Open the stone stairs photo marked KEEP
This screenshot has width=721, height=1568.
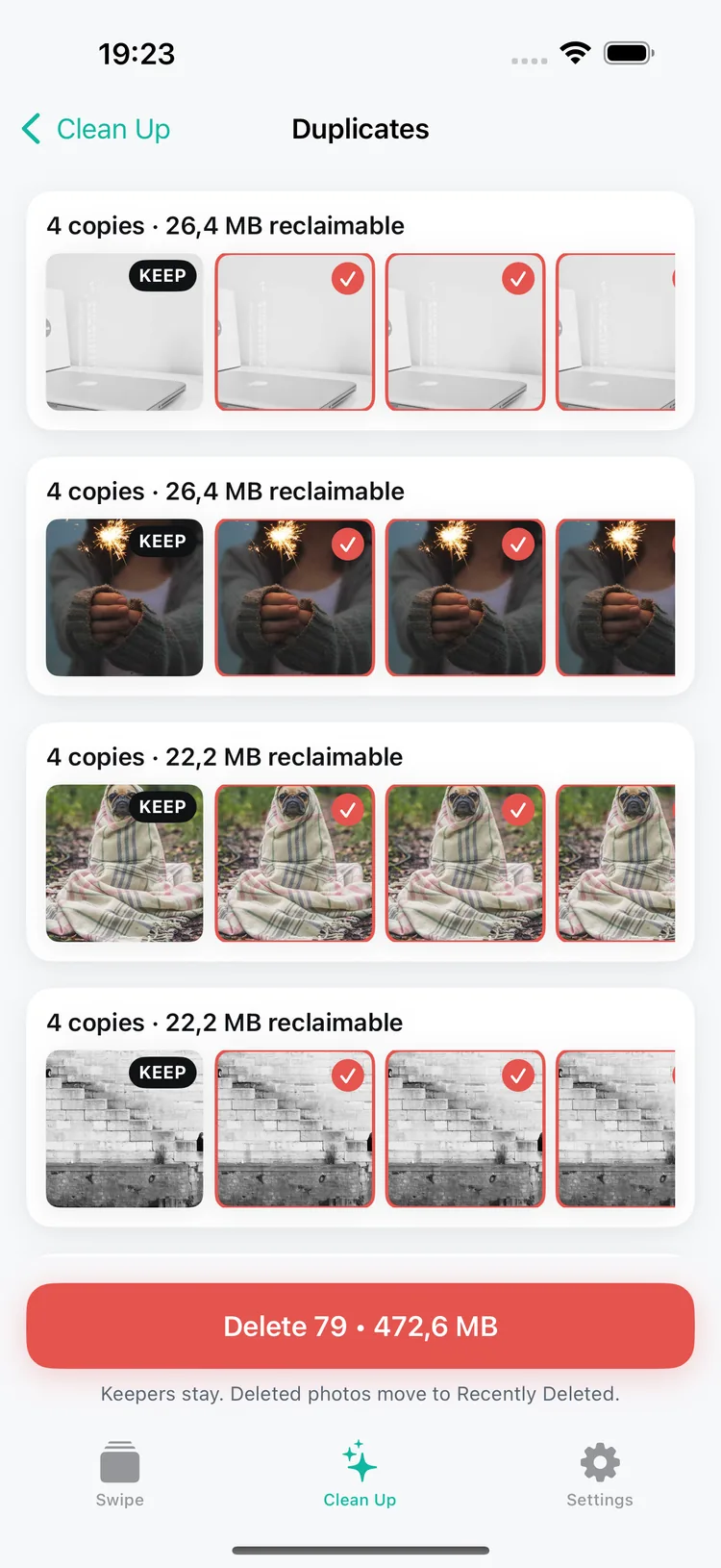tap(125, 1128)
